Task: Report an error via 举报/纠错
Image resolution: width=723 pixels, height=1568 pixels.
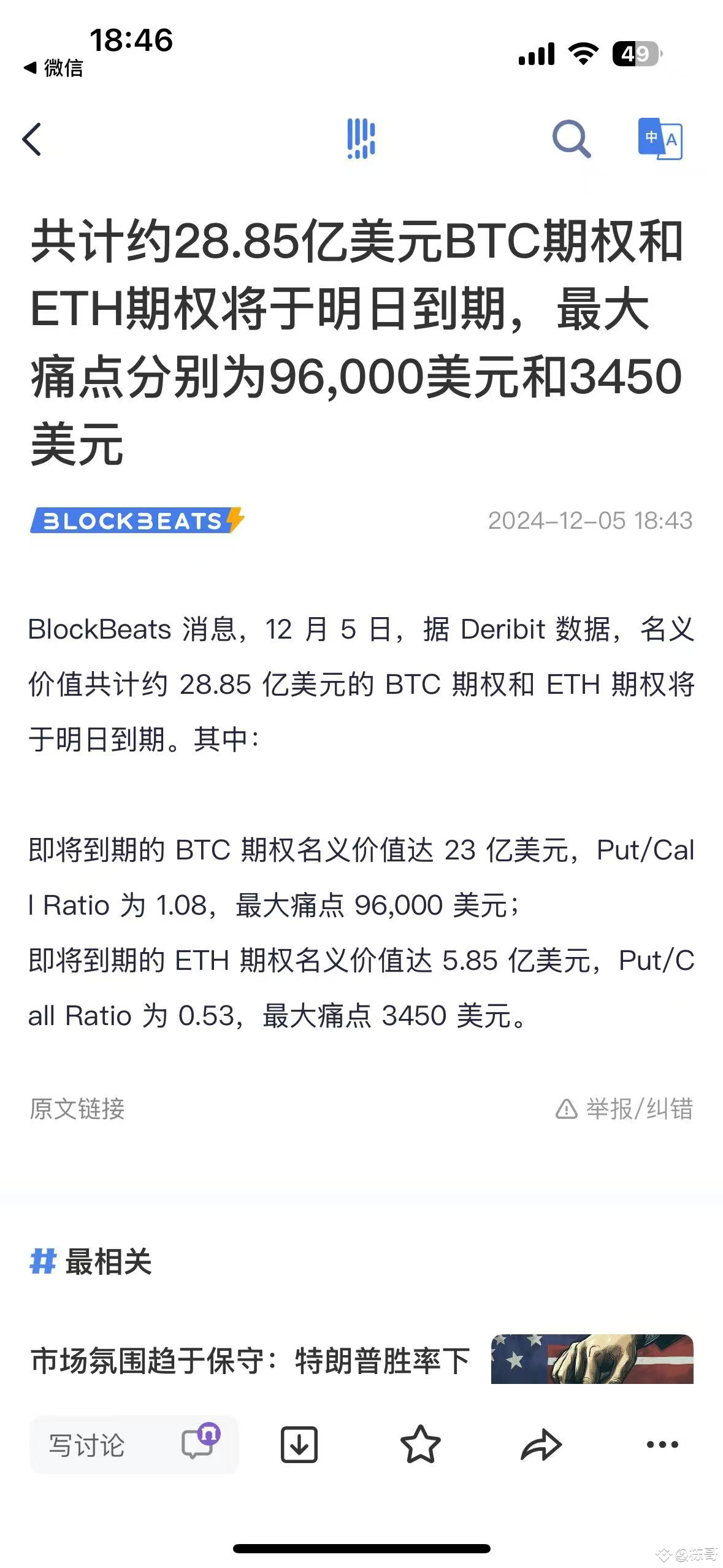Action: (624, 1109)
